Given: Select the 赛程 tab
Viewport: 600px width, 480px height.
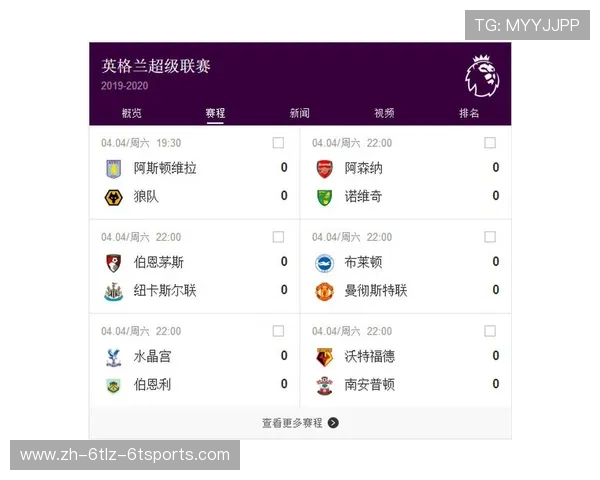Looking at the screenshot, I should pos(215,113).
